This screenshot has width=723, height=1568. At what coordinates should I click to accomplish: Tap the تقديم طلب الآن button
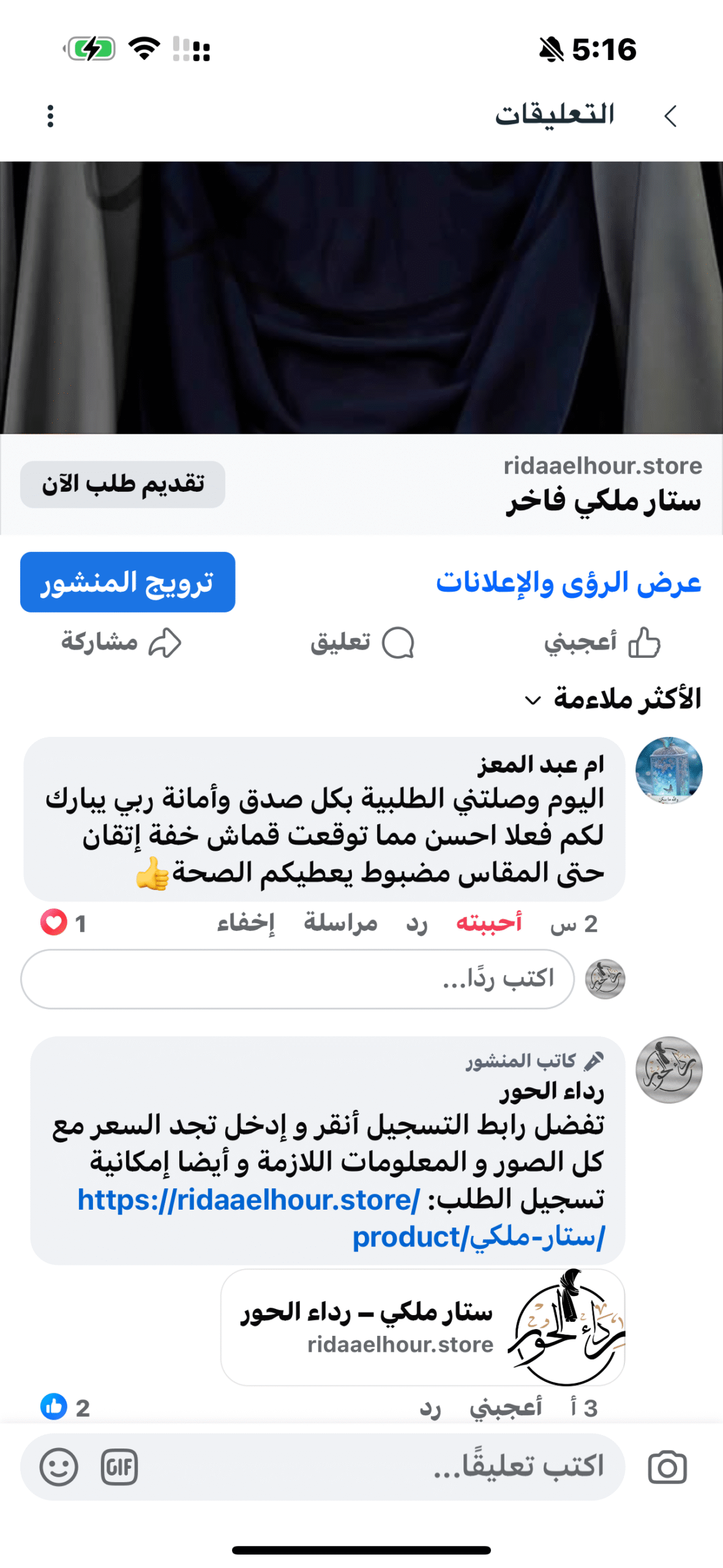point(122,484)
